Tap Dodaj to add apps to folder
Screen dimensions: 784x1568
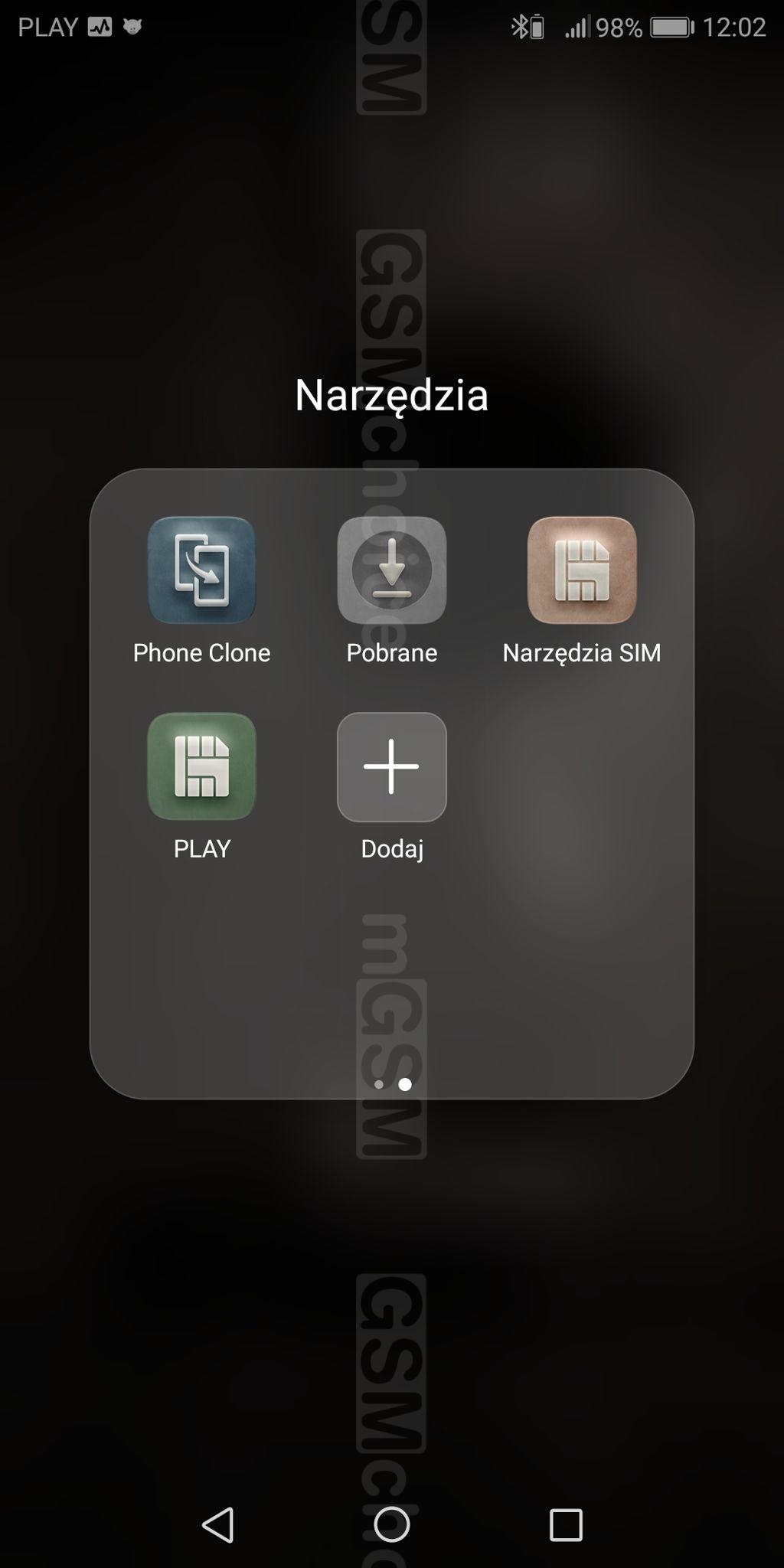(391, 766)
